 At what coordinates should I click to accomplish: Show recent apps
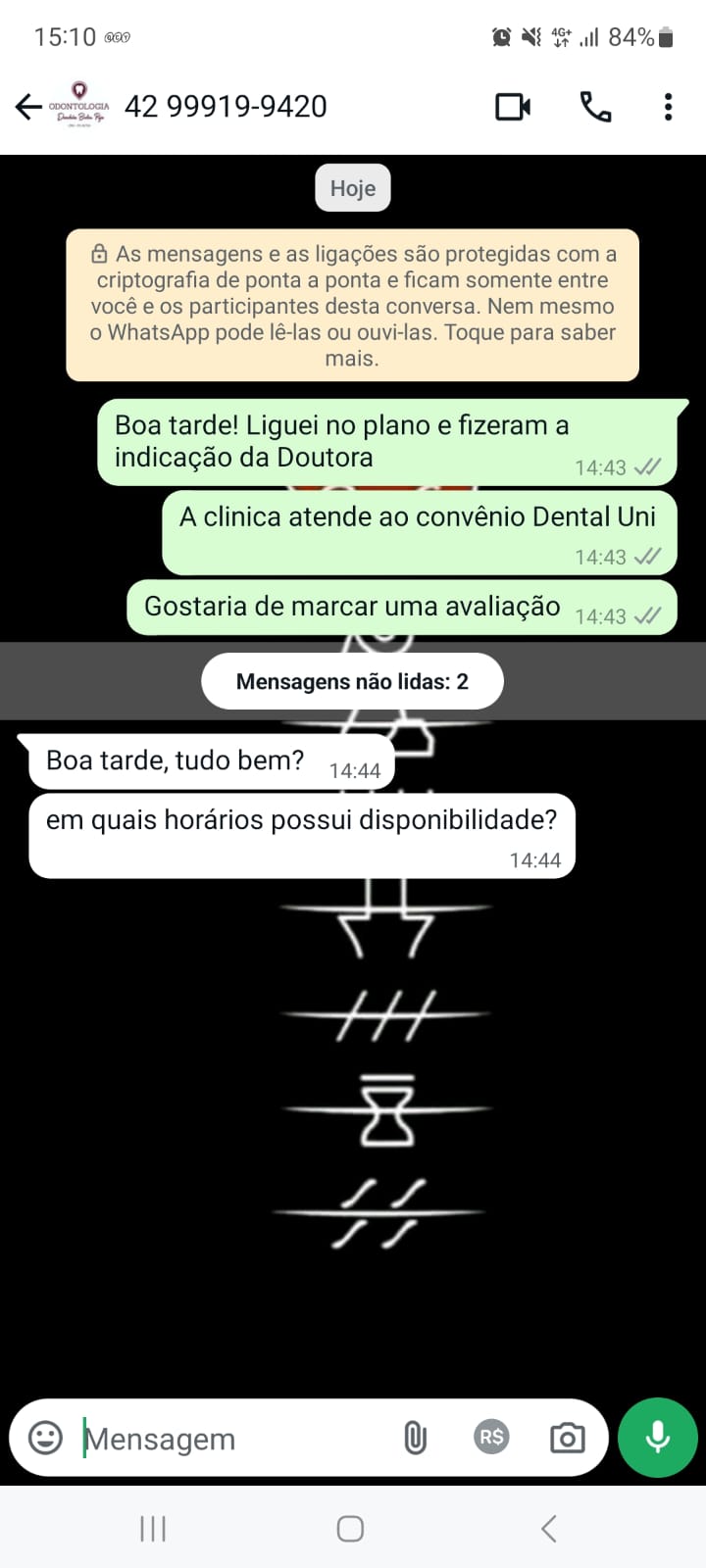[153, 1528]
